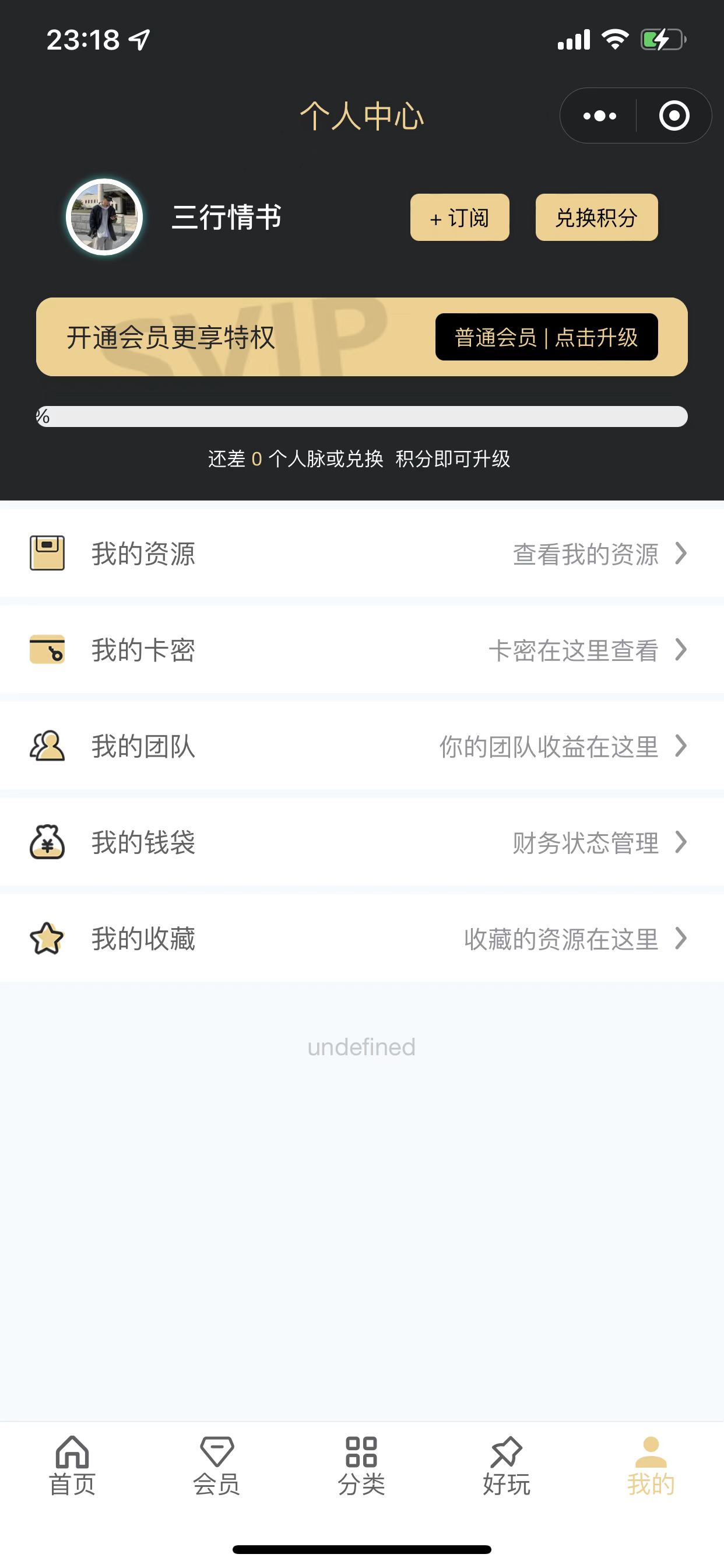Click the 兑换积分 button

point(596,218)
